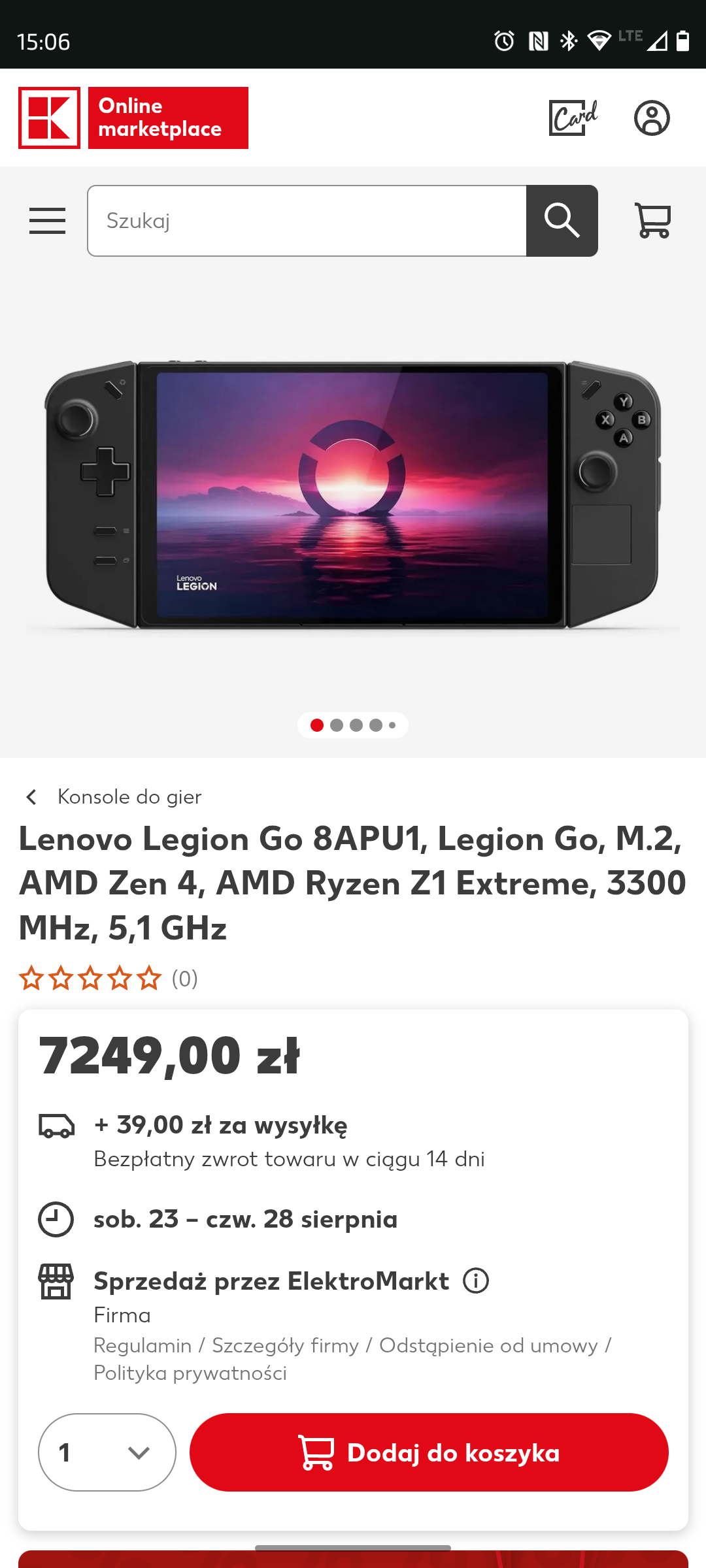Open the seller's Regulamin link
The image size is (706, 1568).
143,1346
